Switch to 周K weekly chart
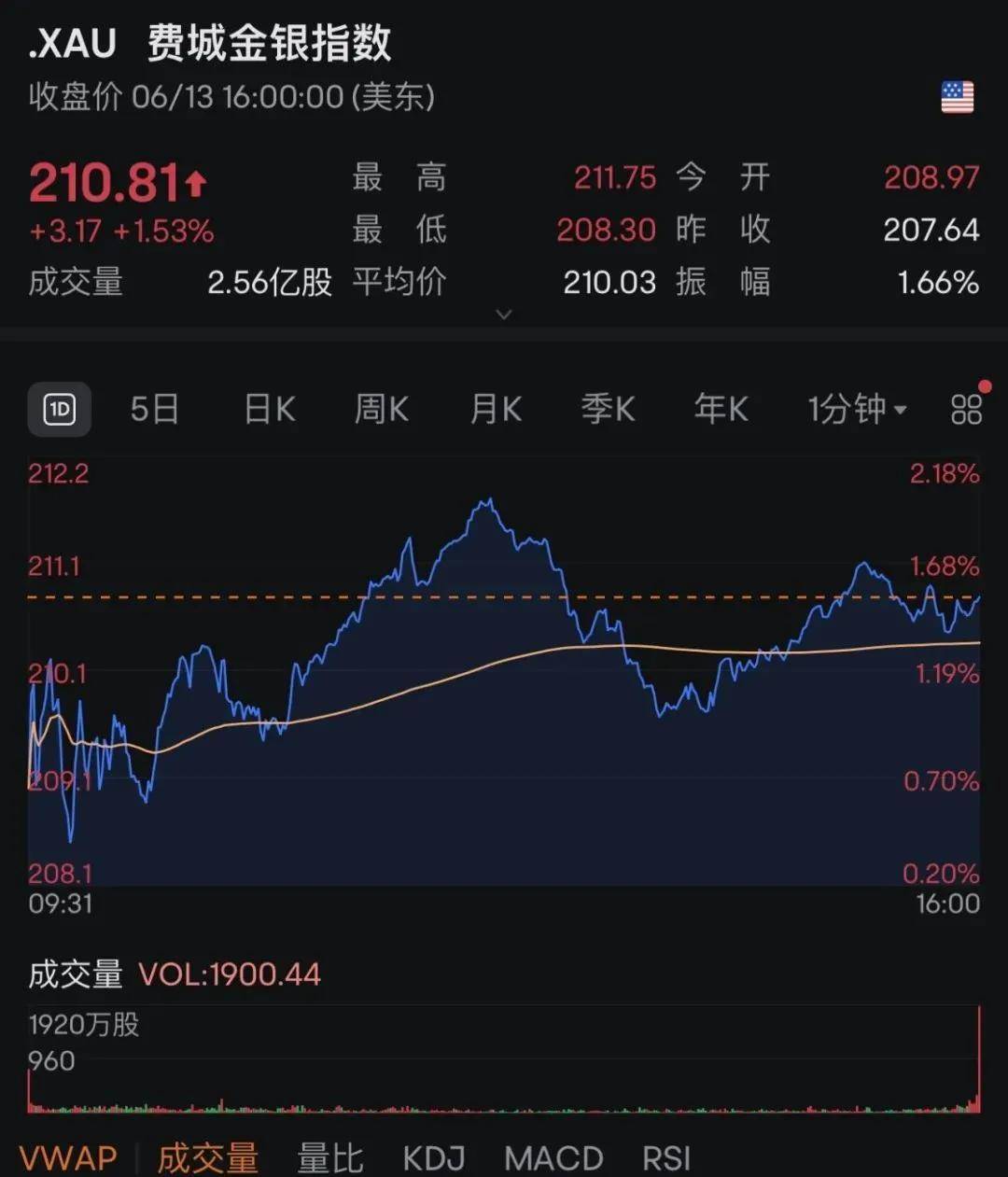 click(382, 409)
